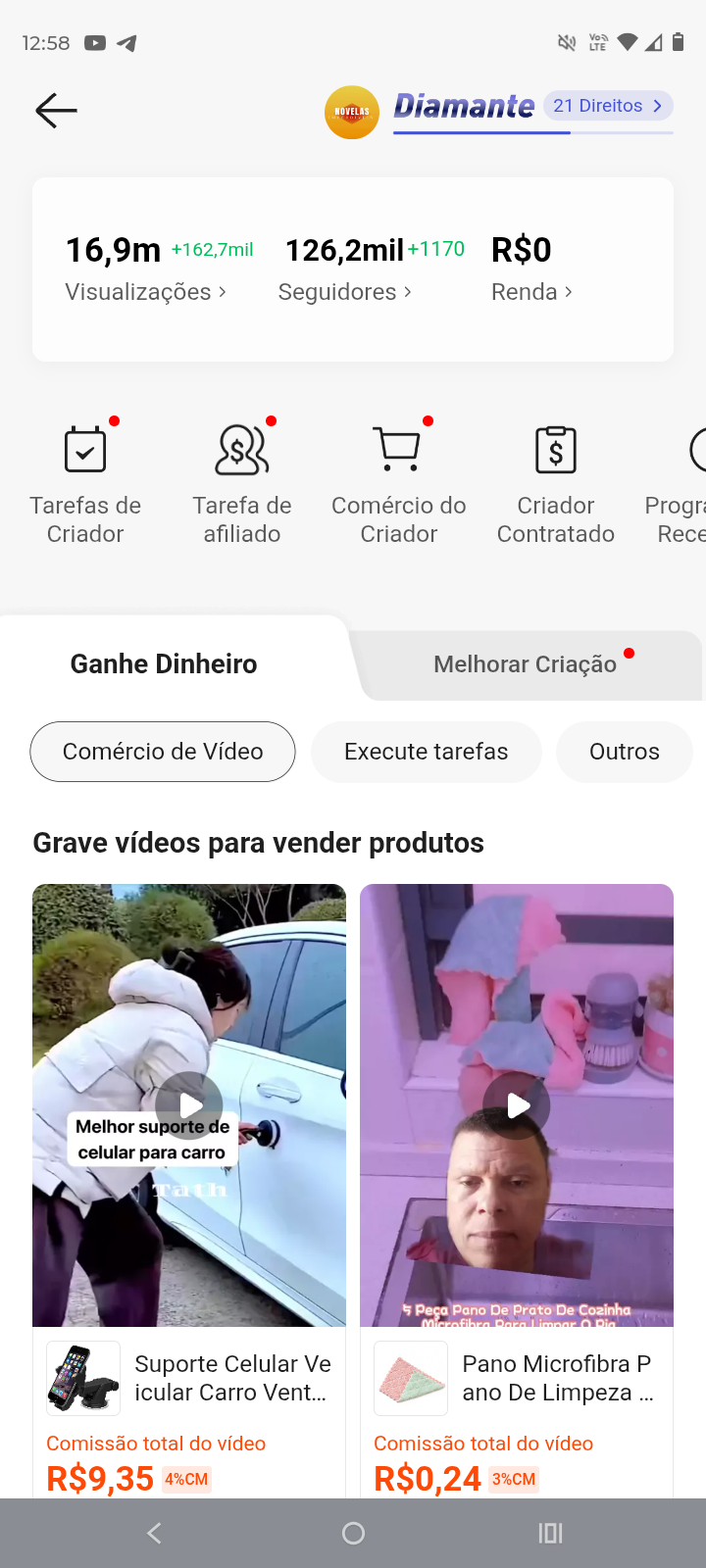Image resolution: width=706 pixels, height=1568 pixels.
Task: Tap the system home button
Action: click(353, 1534)
